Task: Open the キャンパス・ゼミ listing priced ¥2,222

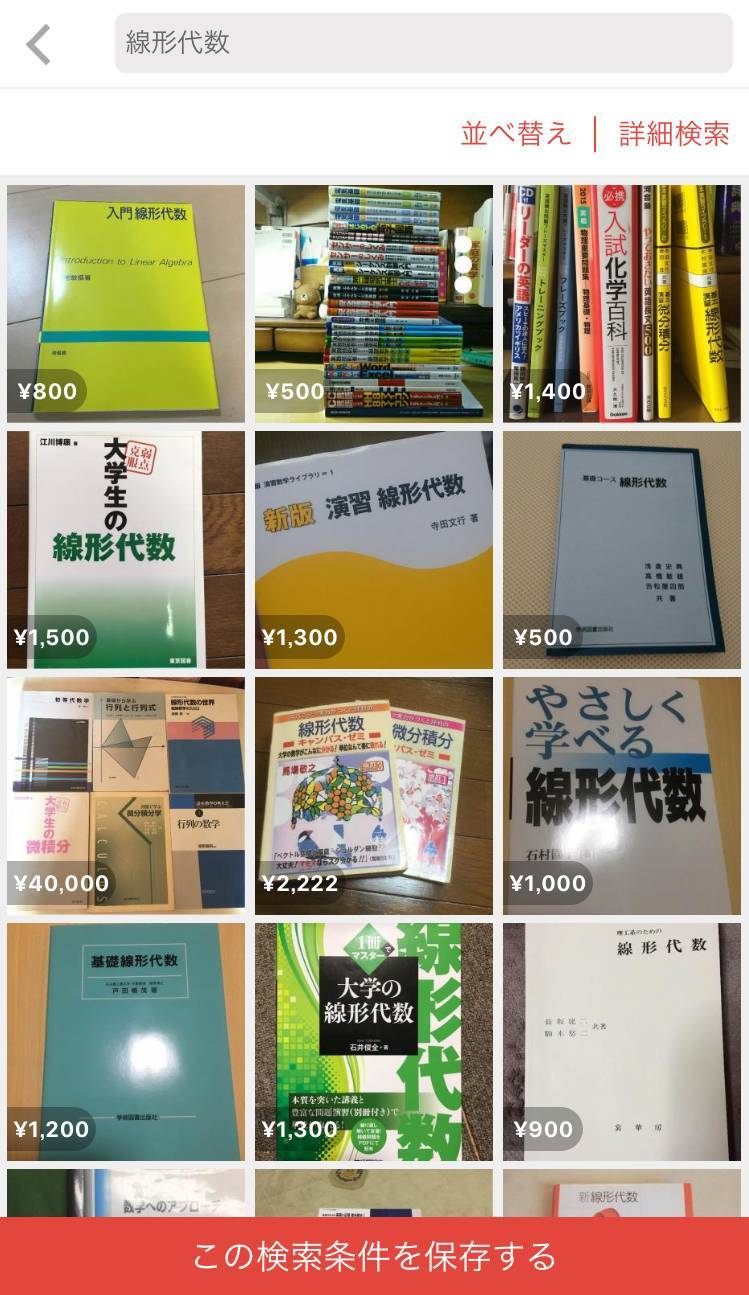Action: click(374, 795)
